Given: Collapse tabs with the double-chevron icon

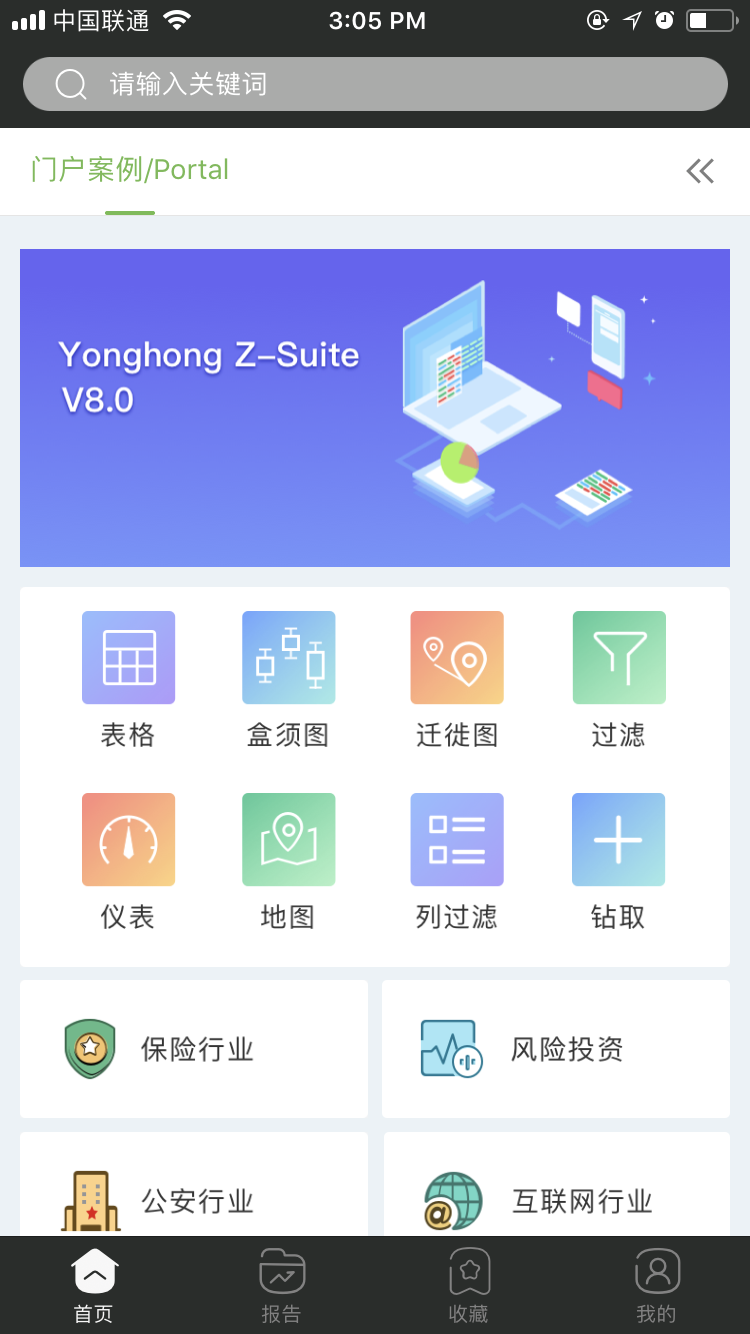Looking at the screenshot, I should click(x=700, y=171).
